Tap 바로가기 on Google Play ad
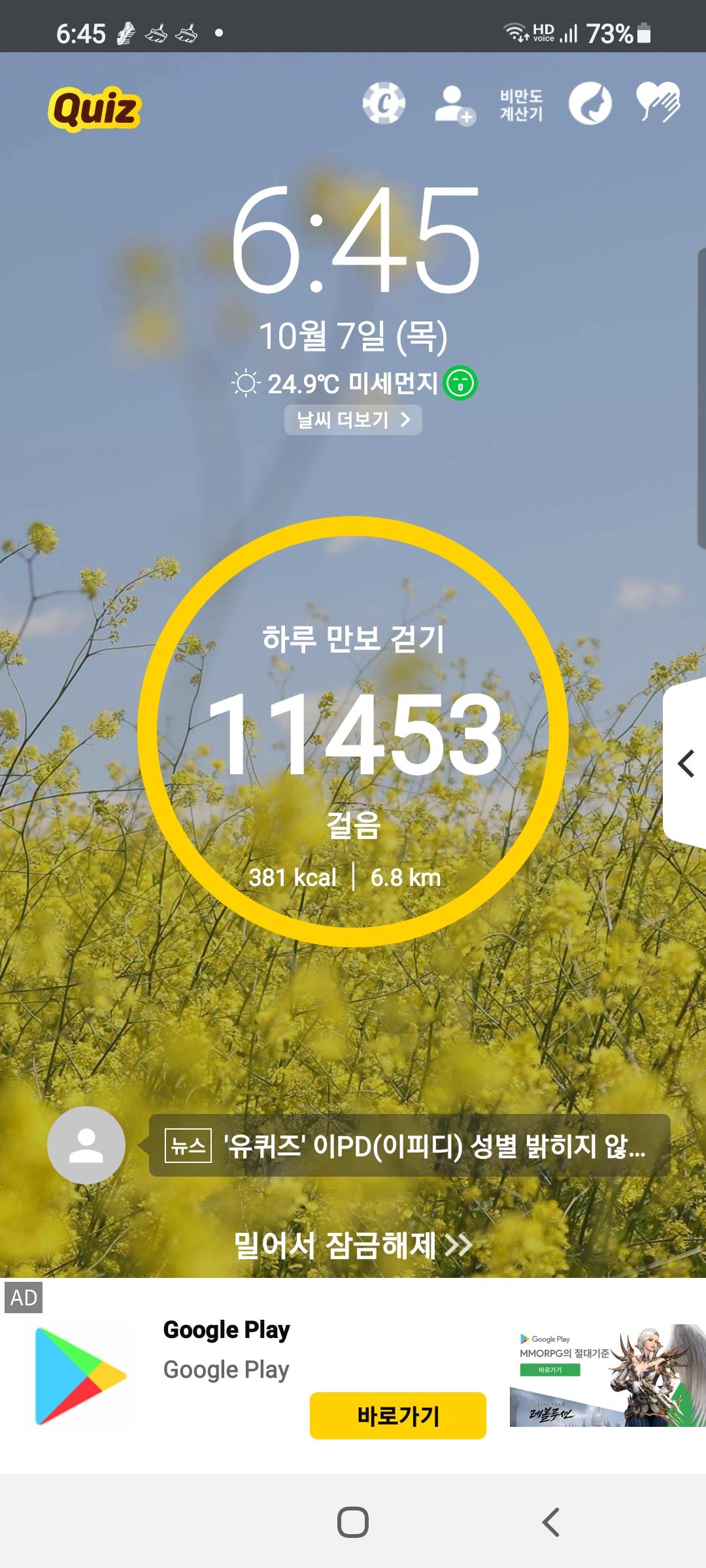Screen dimensions: 706x1568 pyautogui.click(x=397, y=1415)
